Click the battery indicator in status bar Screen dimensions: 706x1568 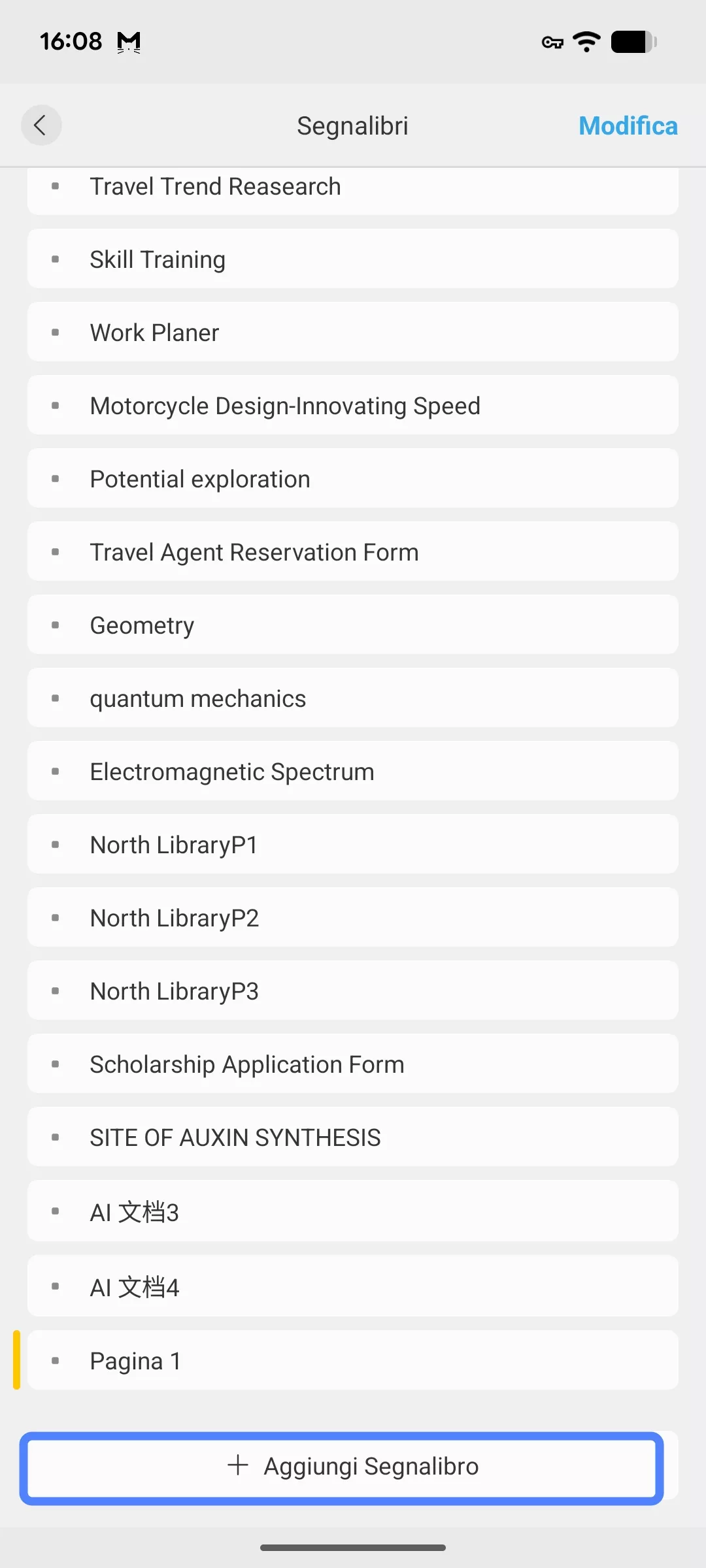(x=631, y=41)
